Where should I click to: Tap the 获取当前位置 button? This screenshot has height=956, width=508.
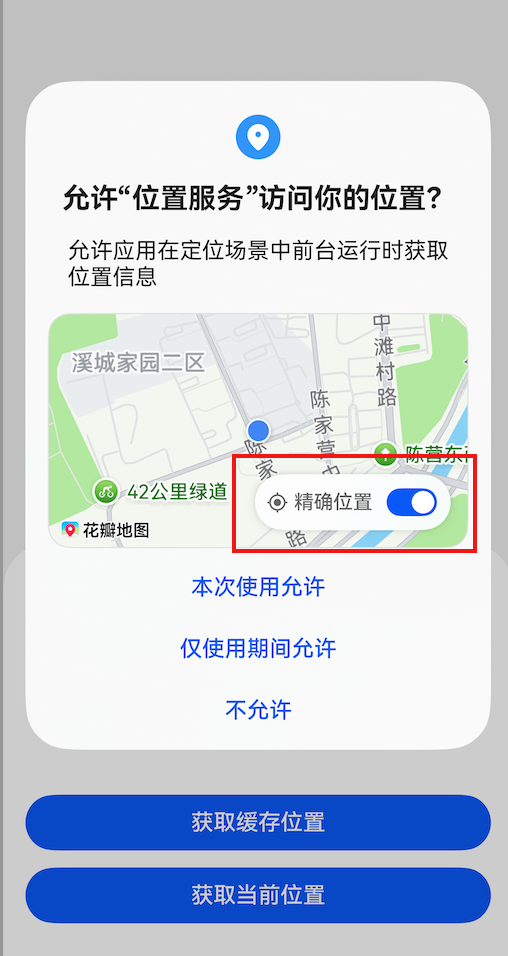258,895
